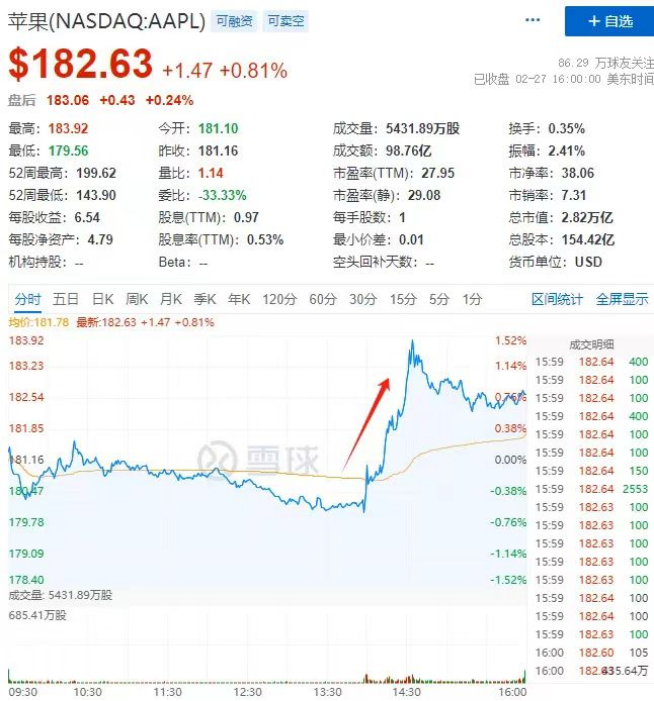Select the 日K candlestick tab
654x701 pixels.
coord(103,299)
